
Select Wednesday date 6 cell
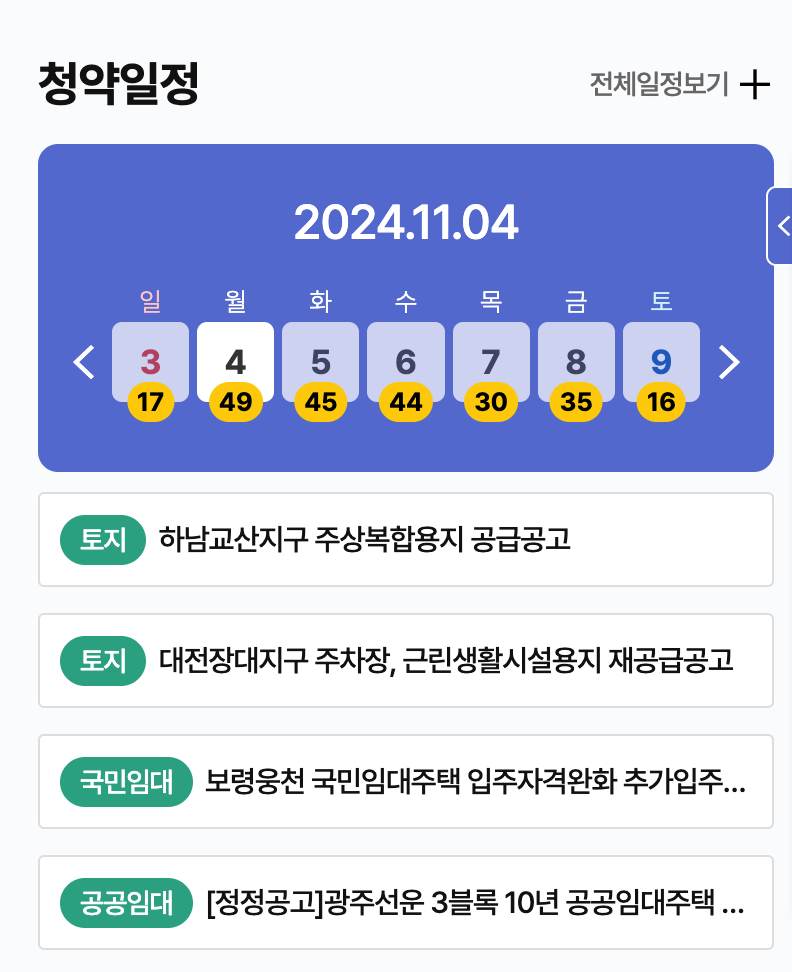(405, 356)
